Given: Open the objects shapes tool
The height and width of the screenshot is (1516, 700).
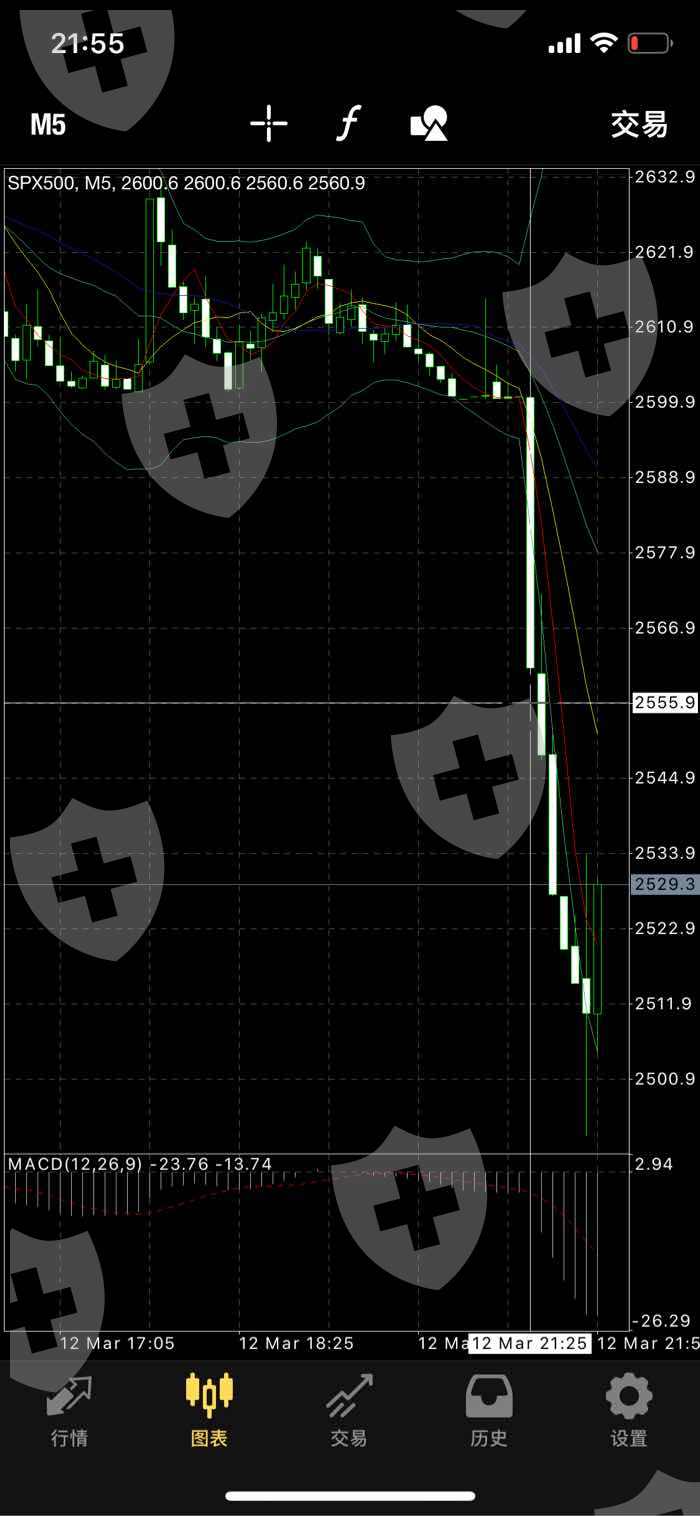Looking at the screenshot, I should [x=429, y=125].
